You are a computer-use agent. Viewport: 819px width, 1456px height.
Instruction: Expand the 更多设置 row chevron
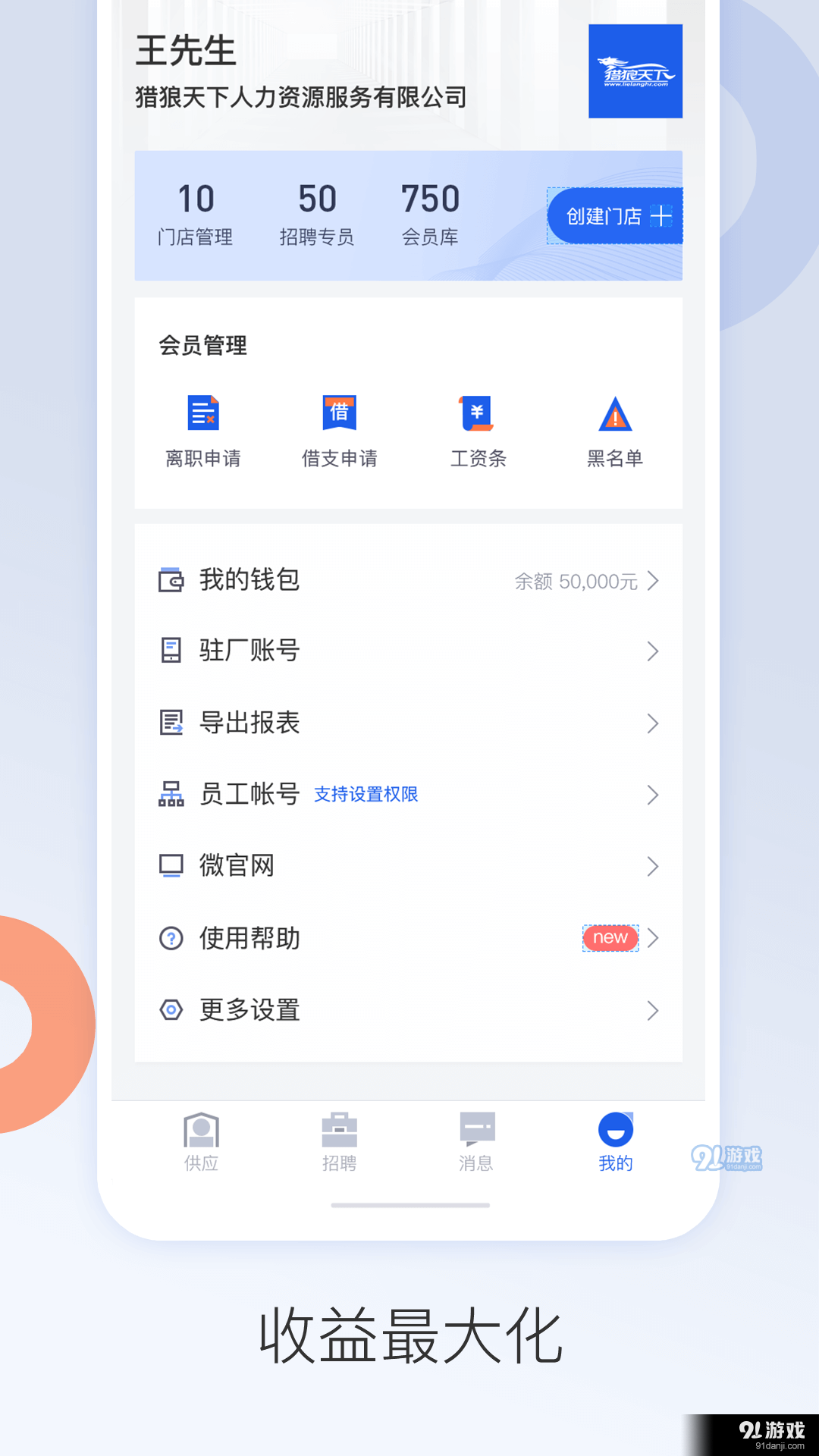[653, 1010]
